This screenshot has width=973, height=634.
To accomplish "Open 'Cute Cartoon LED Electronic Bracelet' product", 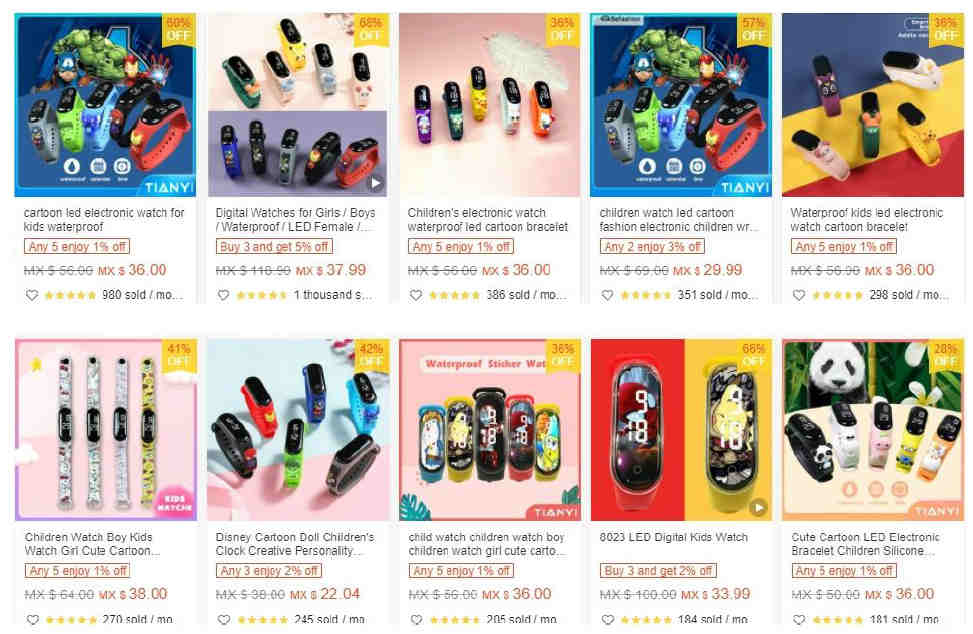I will (870, 543).
